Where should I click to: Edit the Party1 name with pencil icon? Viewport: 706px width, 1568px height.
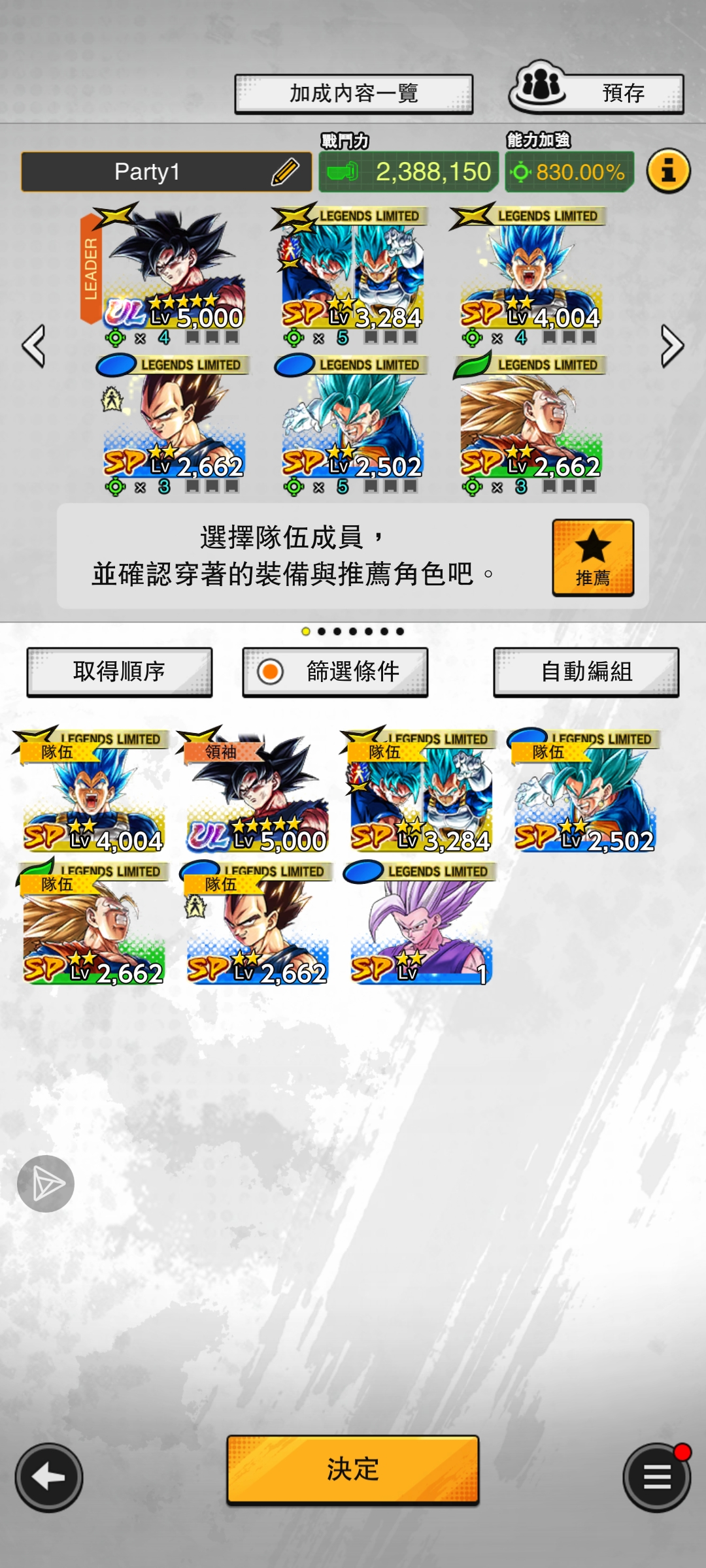[x=285, y=172]
